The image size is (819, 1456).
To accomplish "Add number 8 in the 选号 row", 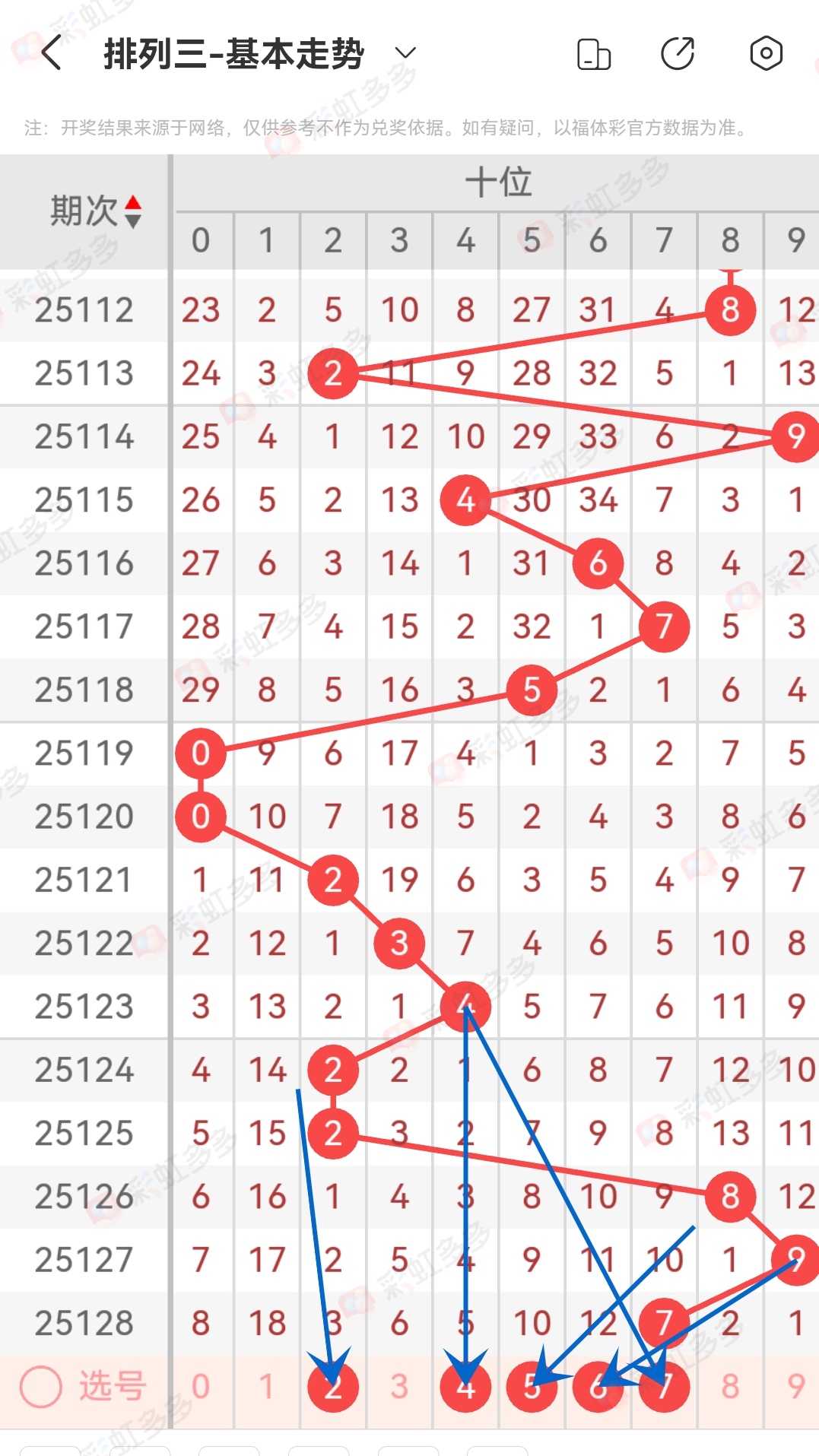I will (730, 1387).
